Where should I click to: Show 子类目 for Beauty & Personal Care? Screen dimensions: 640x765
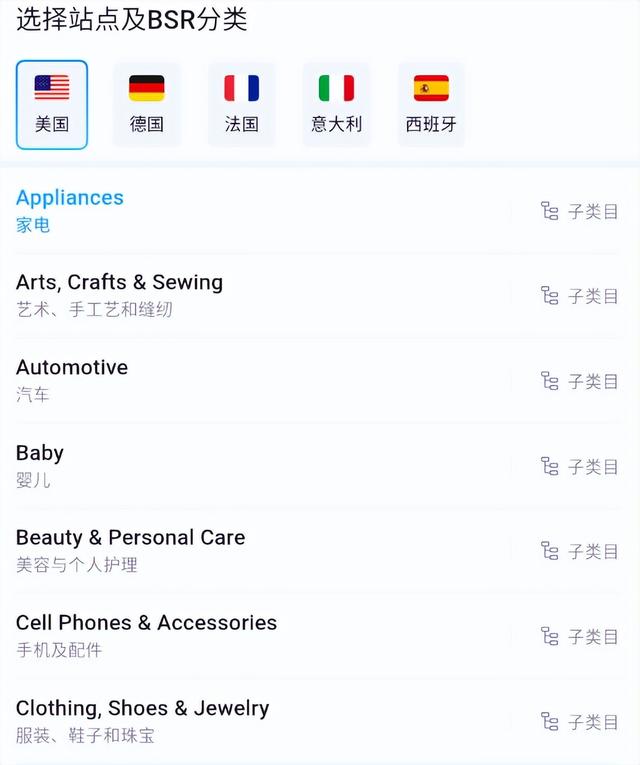[x=580, y=551]
